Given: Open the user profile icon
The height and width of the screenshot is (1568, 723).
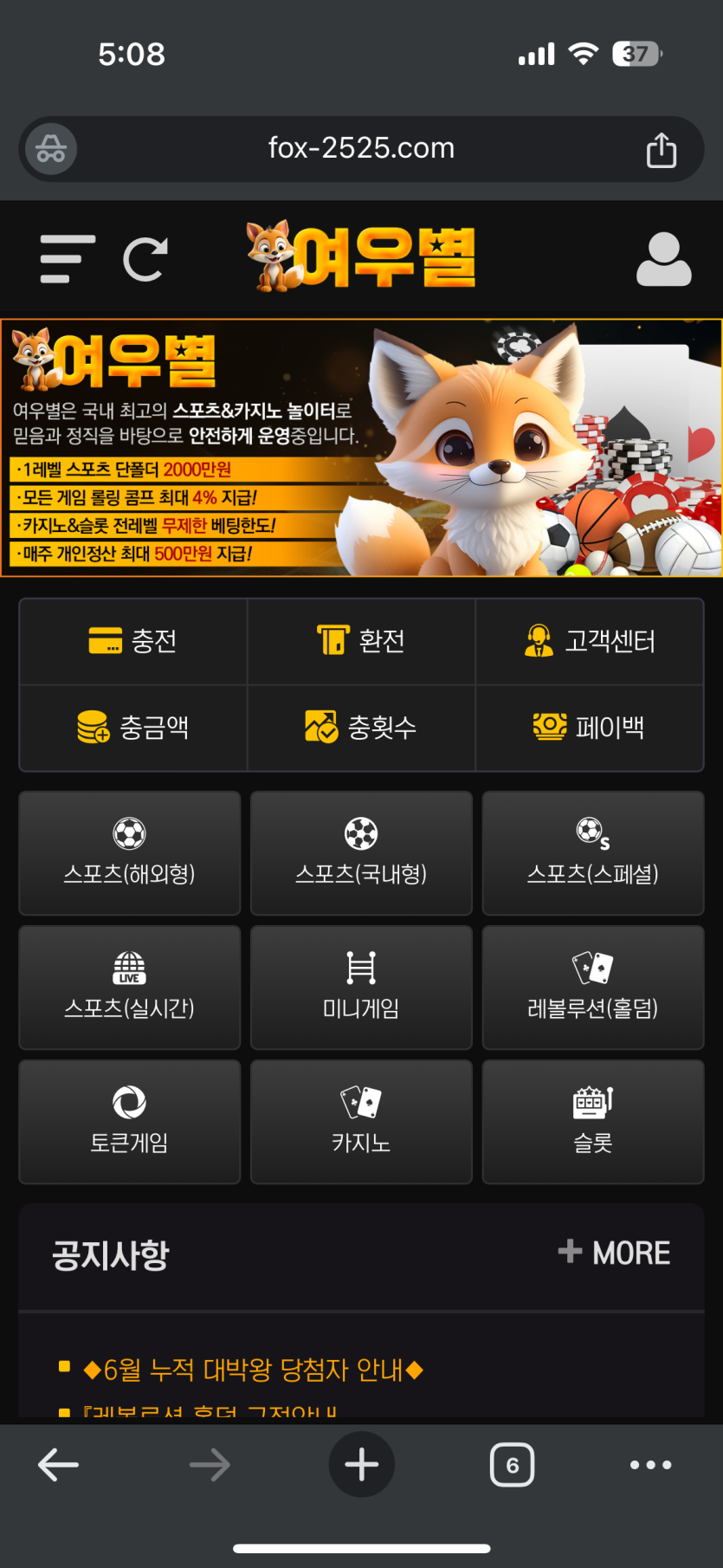Looking at the screenshot, I should point(663,259).
